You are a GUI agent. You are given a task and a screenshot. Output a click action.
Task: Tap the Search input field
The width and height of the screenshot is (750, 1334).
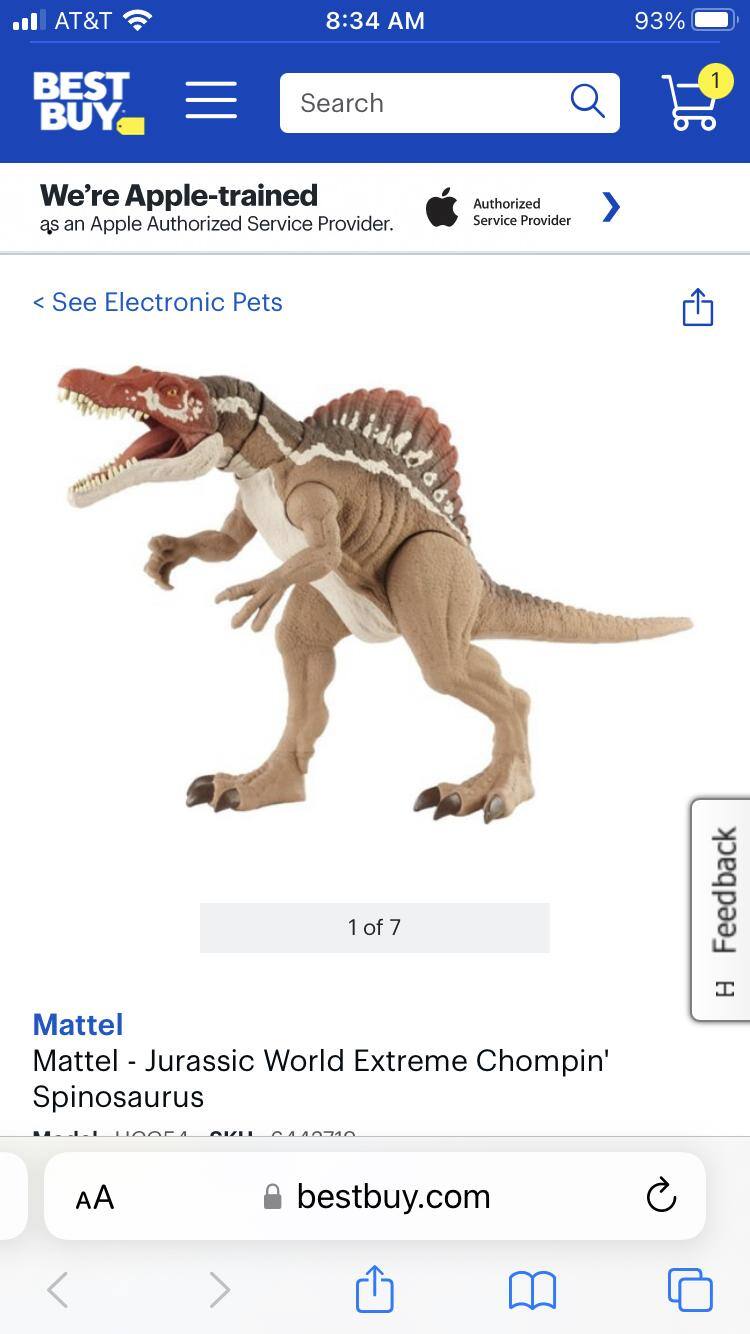[420, 103]
